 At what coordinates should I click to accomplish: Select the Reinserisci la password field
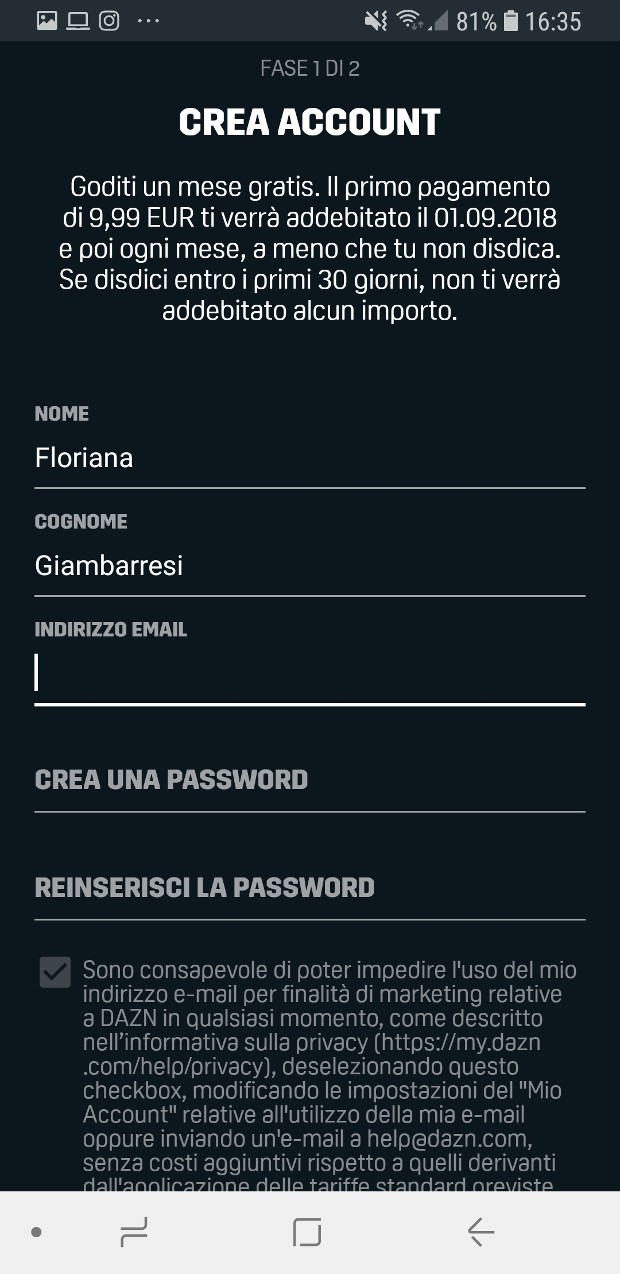(309, 889)
